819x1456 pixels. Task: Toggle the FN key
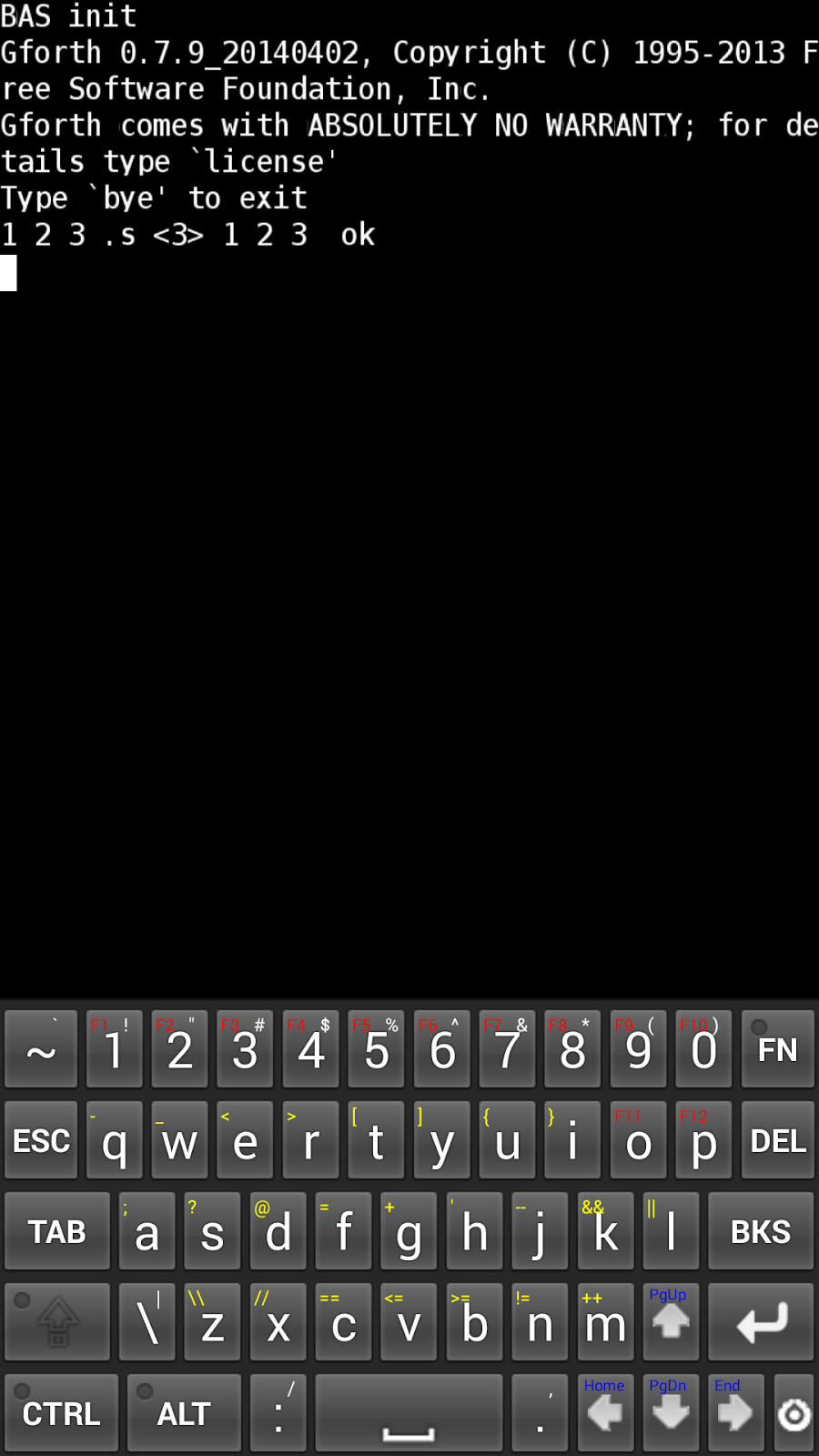[x=777, y=1049]
